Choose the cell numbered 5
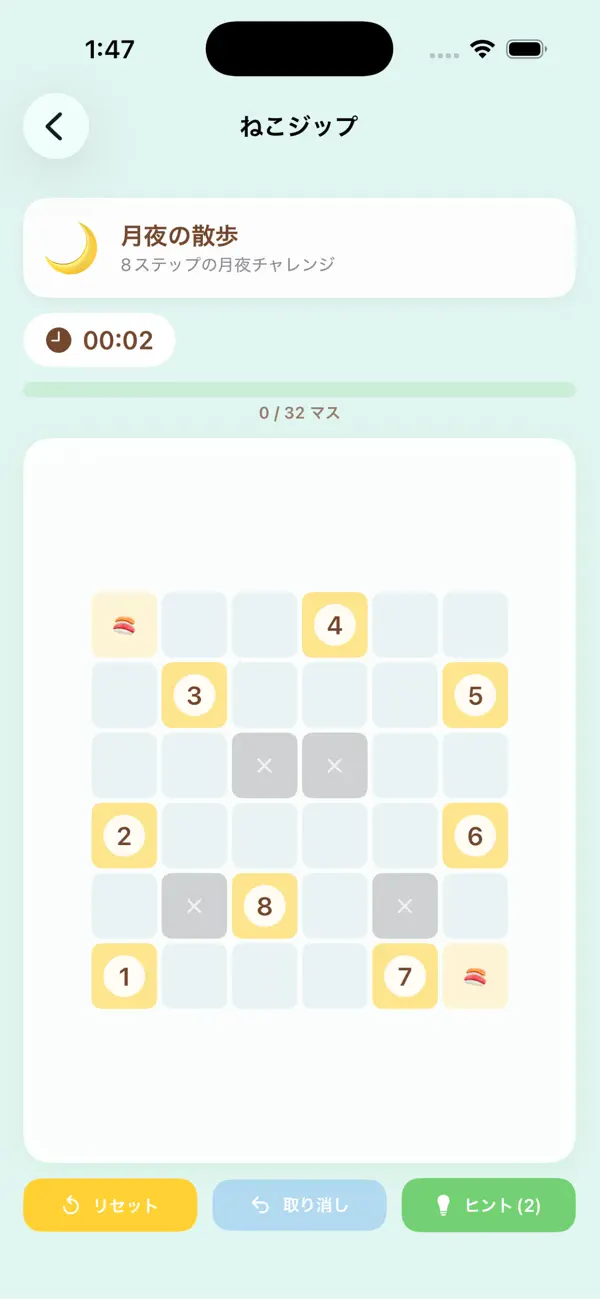The height and width of the screenshot is (1299, 600). click(x=475, y=695)
